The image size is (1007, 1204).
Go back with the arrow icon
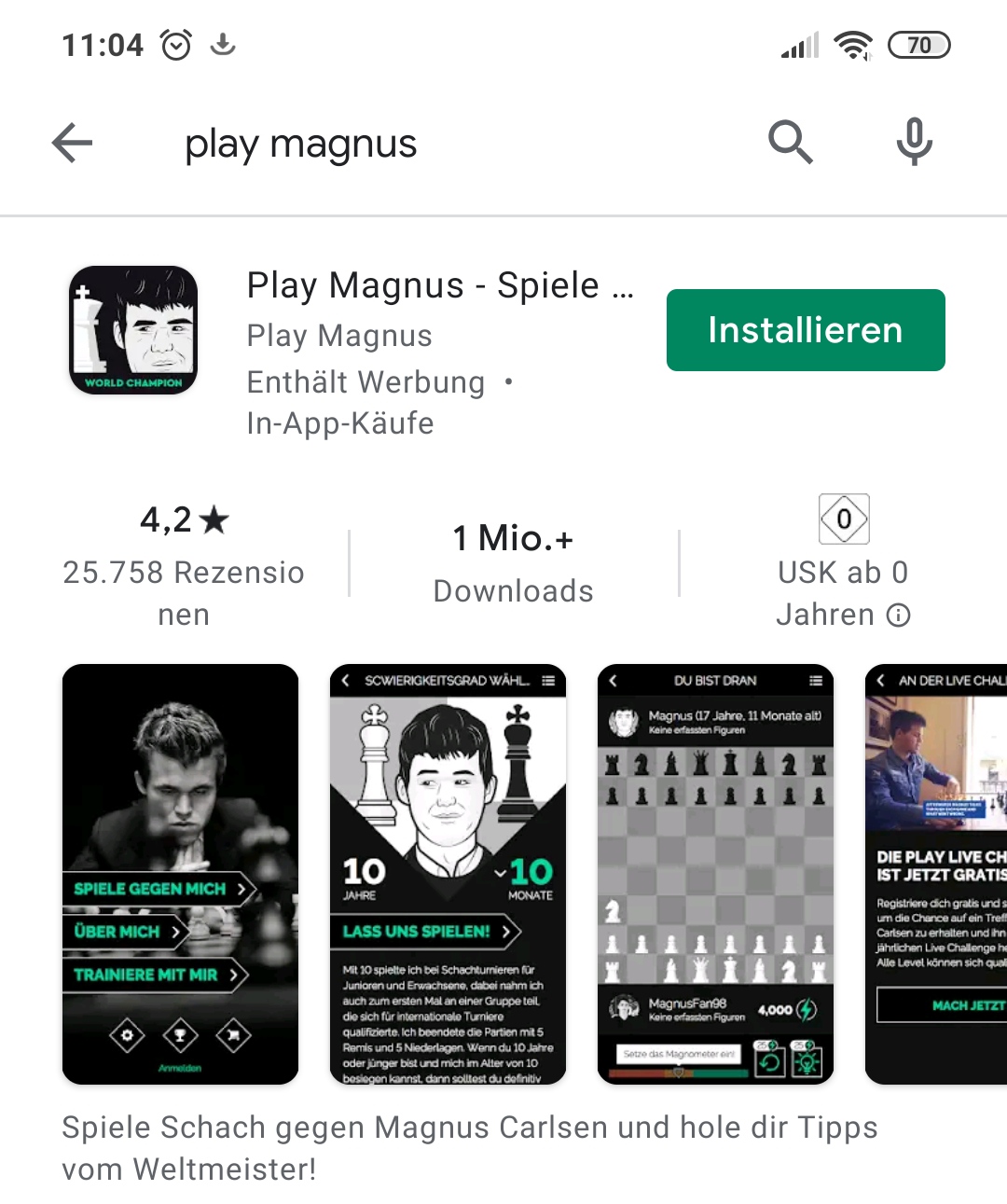click(72, 144)
